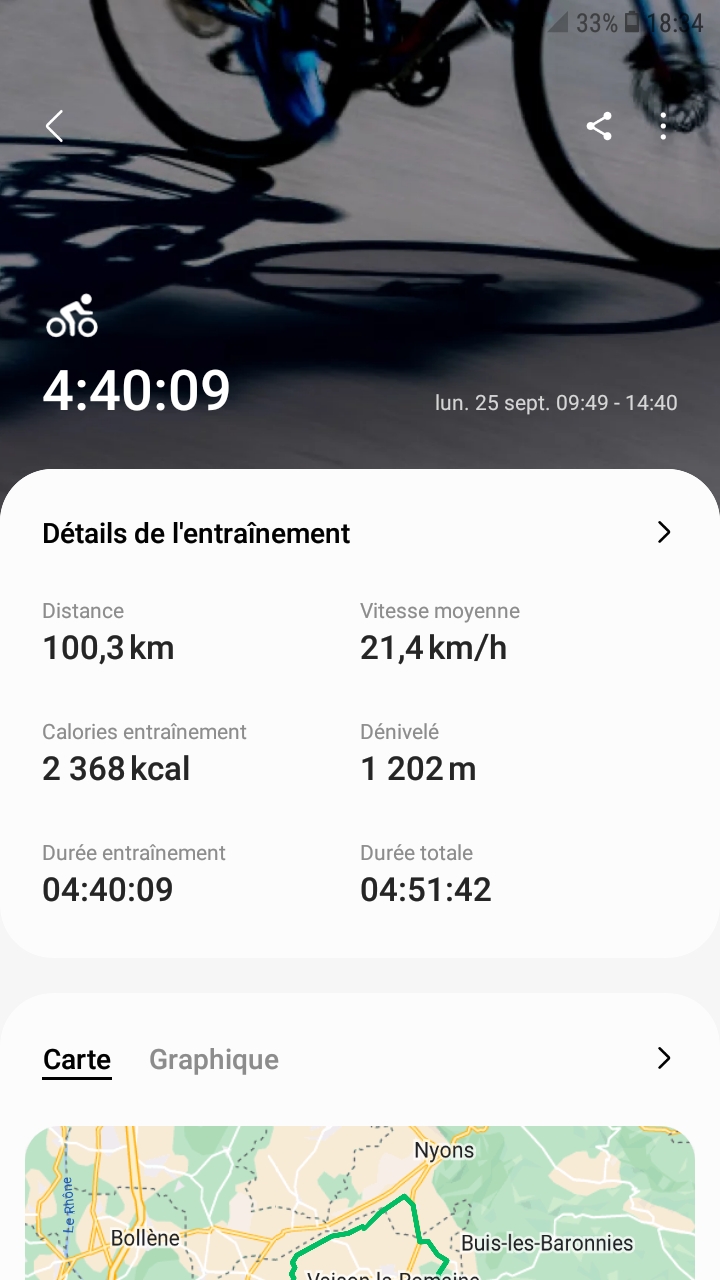Image resolution: width=720 pixels, height=1280 pixels.
Task: Go back using the top-left arrow
Action: pos(55,126)
